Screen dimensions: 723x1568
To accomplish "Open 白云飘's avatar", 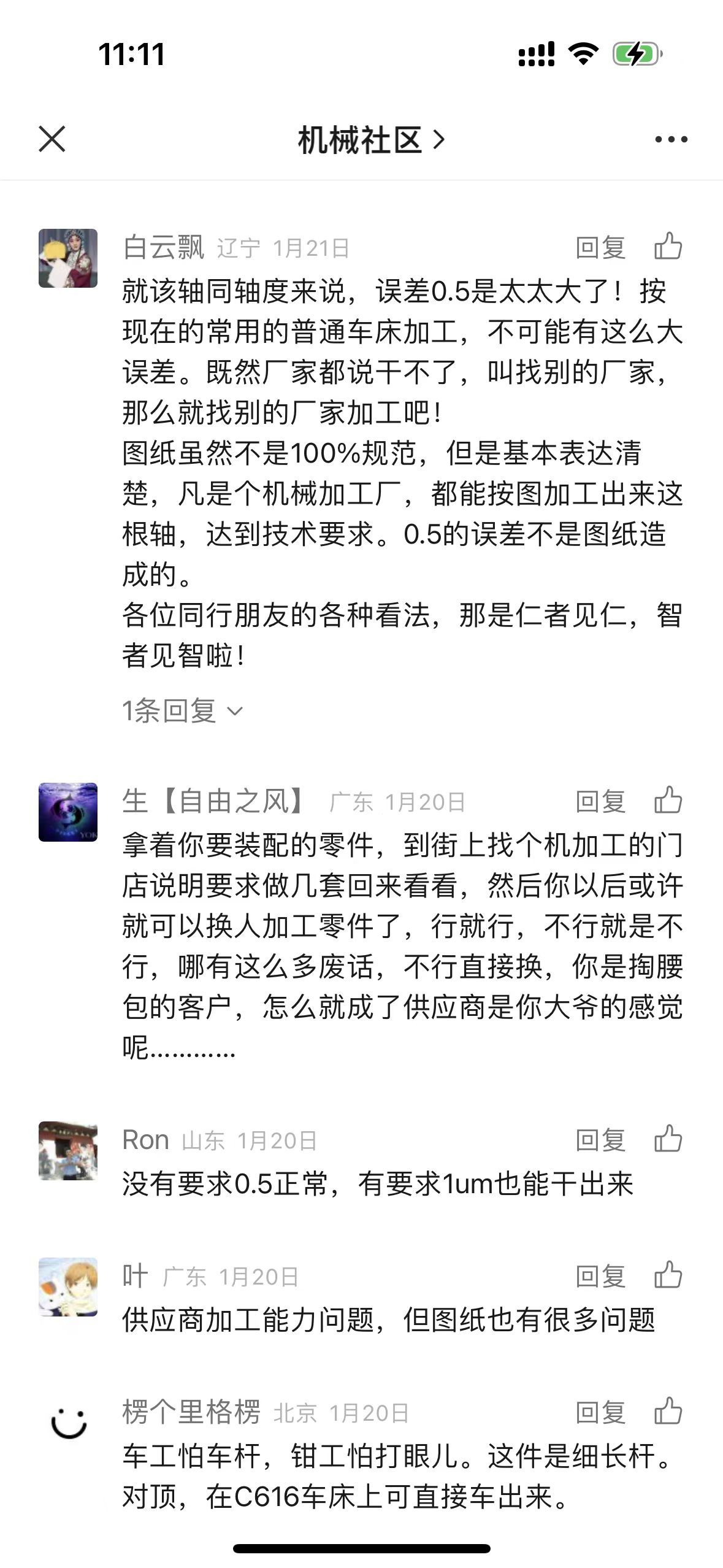I will click(68, 258).
